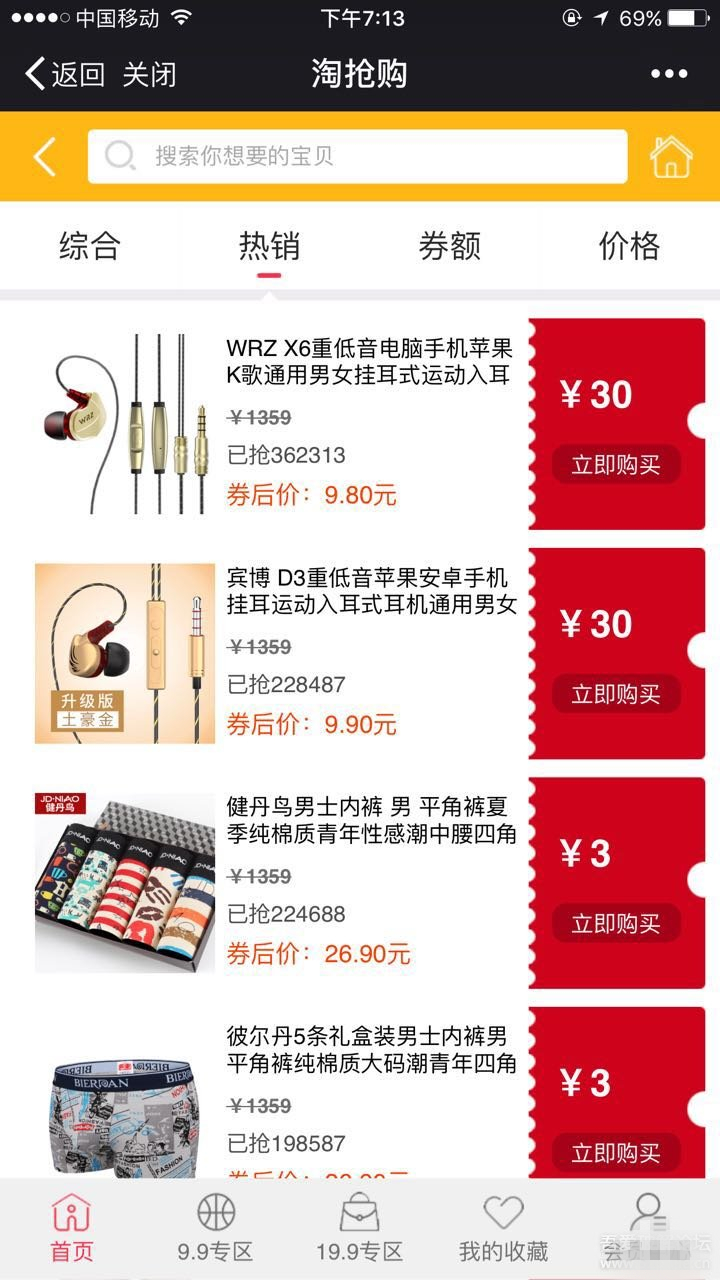The image size is (720, 1280).
Task: Tap the white back arrow in the yellow bar
Action: pos(44,157)
